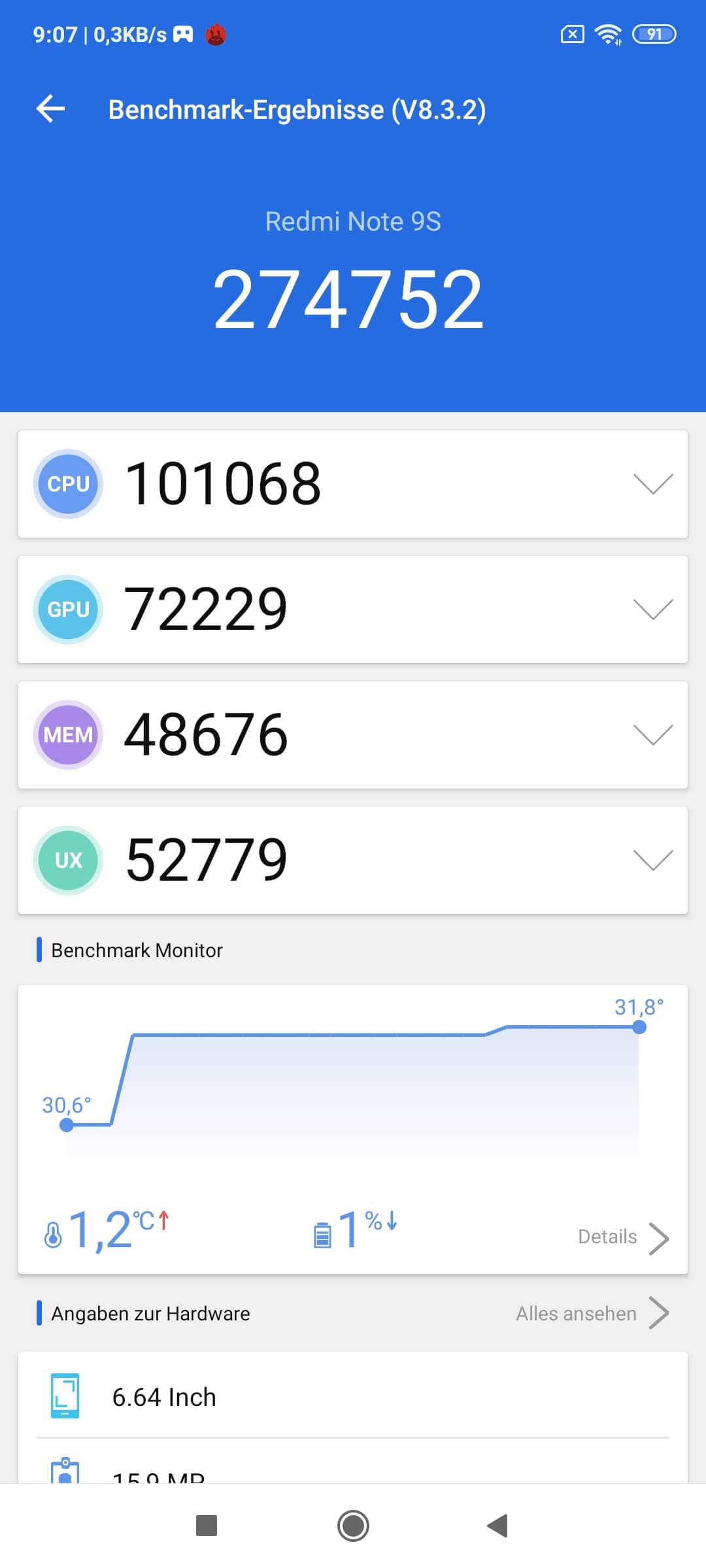Expand the UX score 52779 breakdown
The image size is (706, 1568).
pos(353,860)
